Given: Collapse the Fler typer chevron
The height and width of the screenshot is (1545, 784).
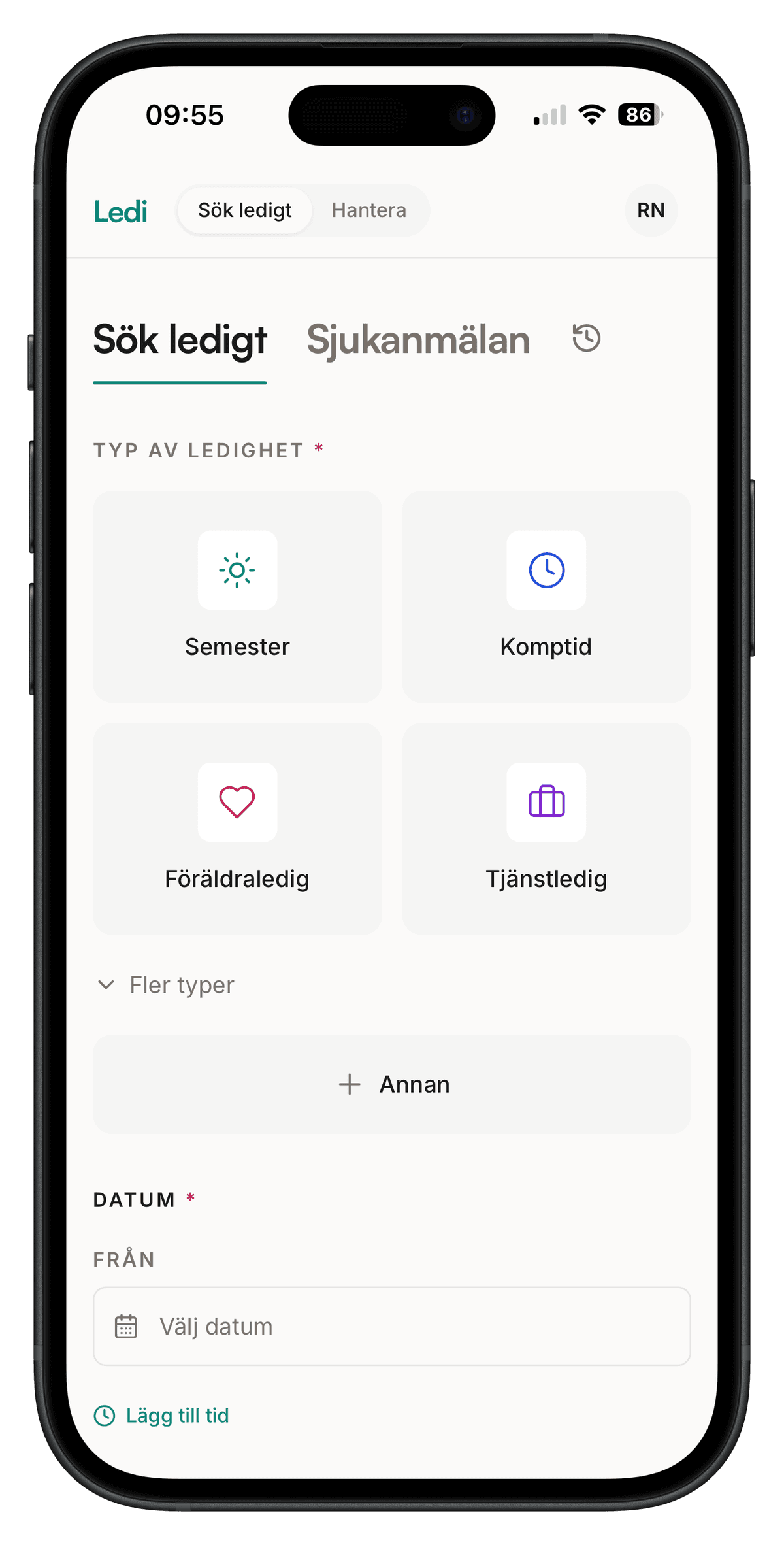Looking at the screenshot, I should point(106,984).
